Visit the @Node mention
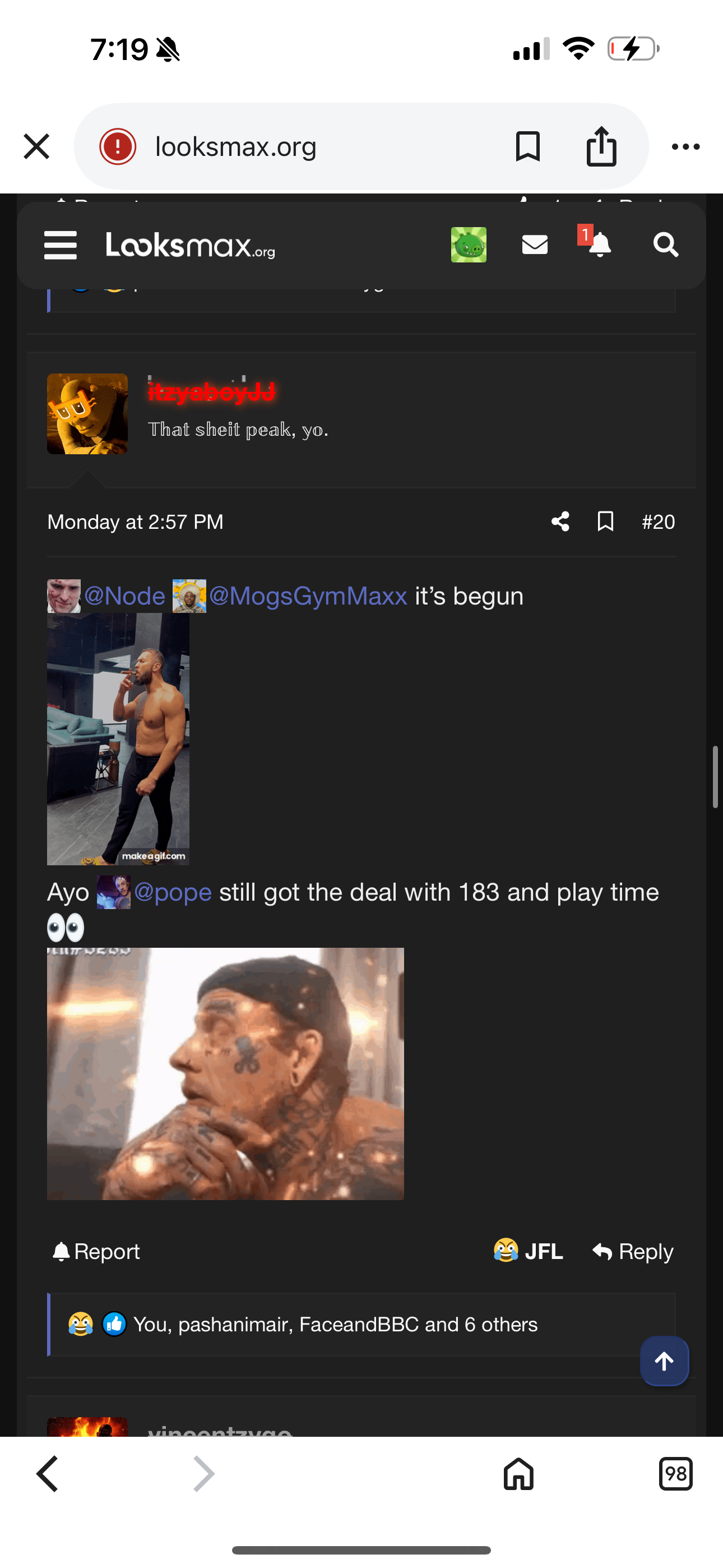Viewport: 723px width, 1568px height. pyautogui.click(x=124, y=596)
